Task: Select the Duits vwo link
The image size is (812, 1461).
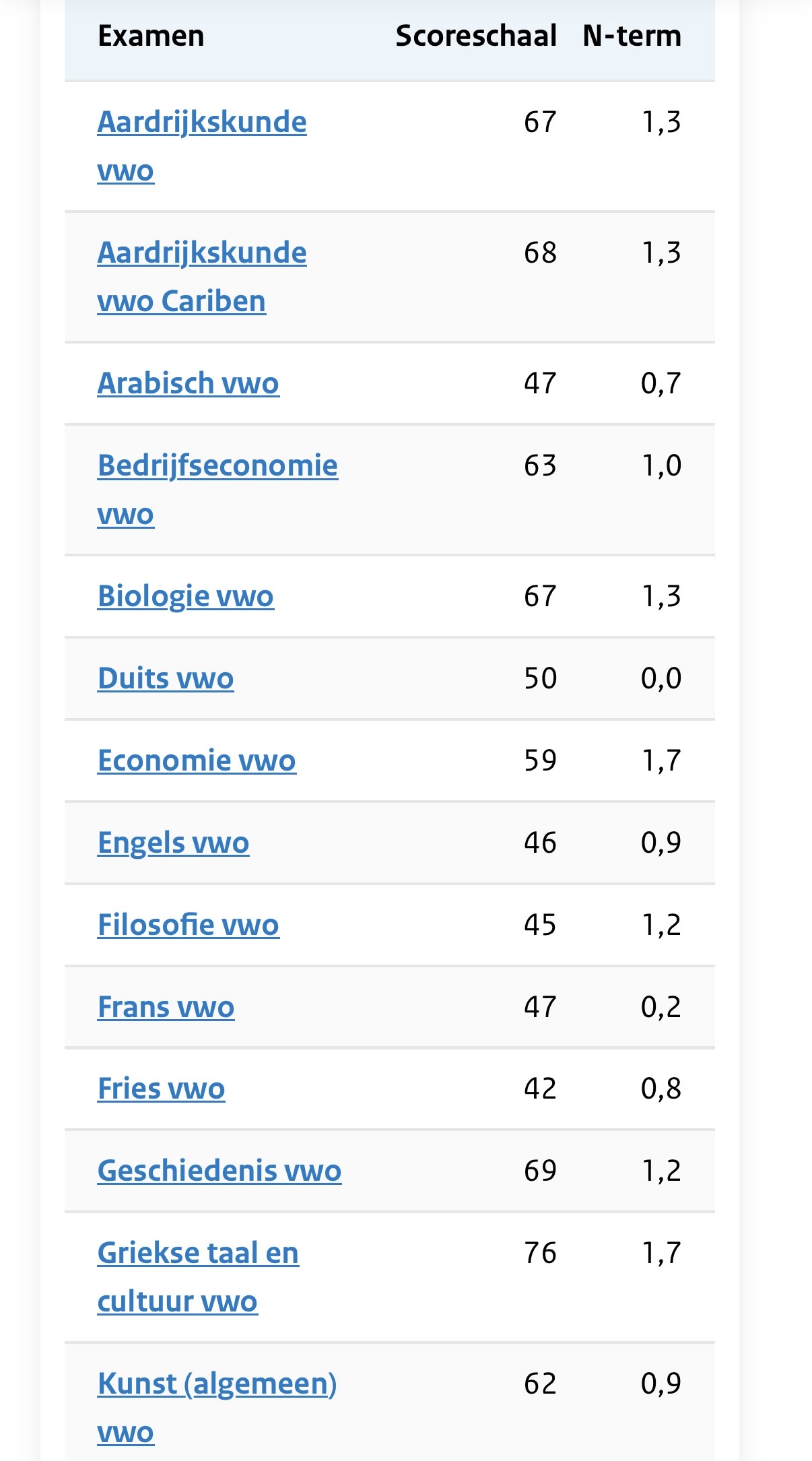Action: click(166, 678)
